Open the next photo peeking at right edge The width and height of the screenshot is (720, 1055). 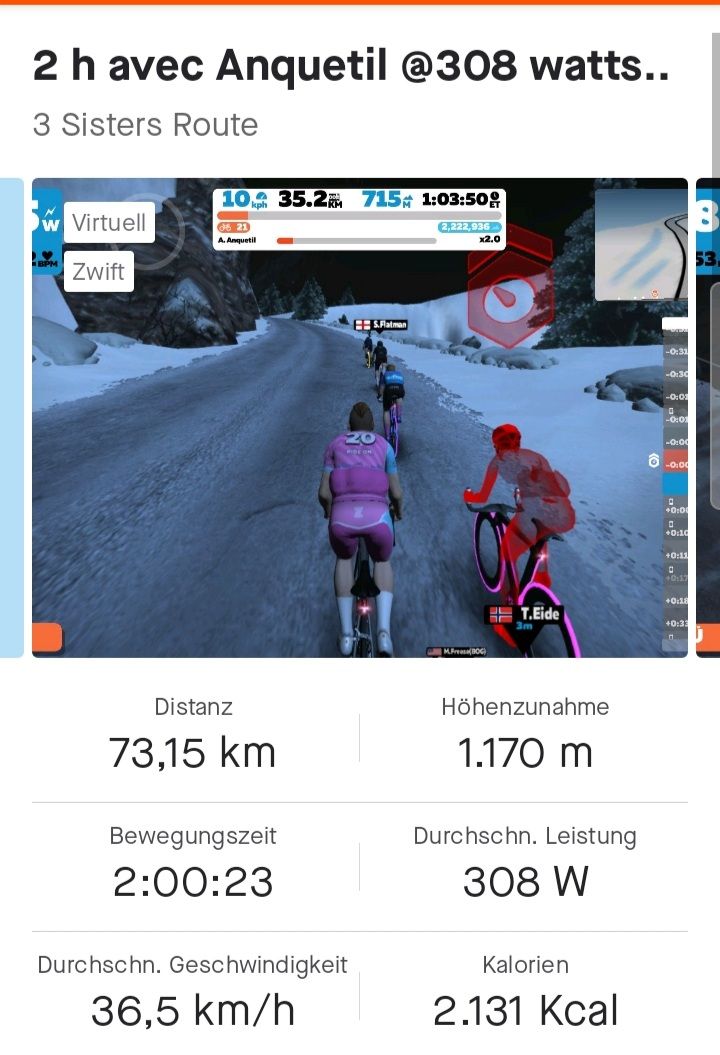pyautogui.click(x=707, y=417)
